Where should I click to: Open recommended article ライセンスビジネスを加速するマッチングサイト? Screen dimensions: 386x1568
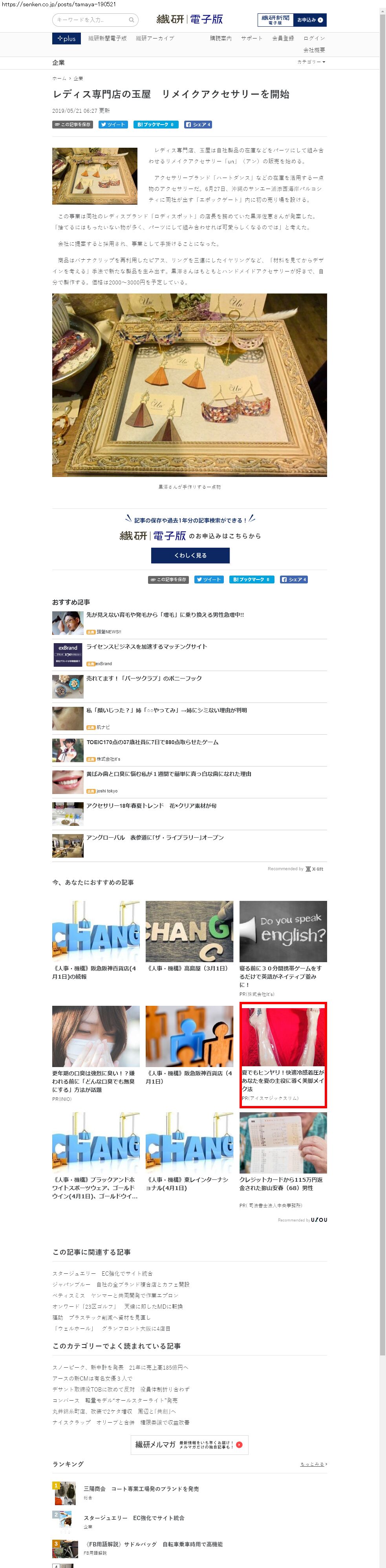(x=147, y=646)
